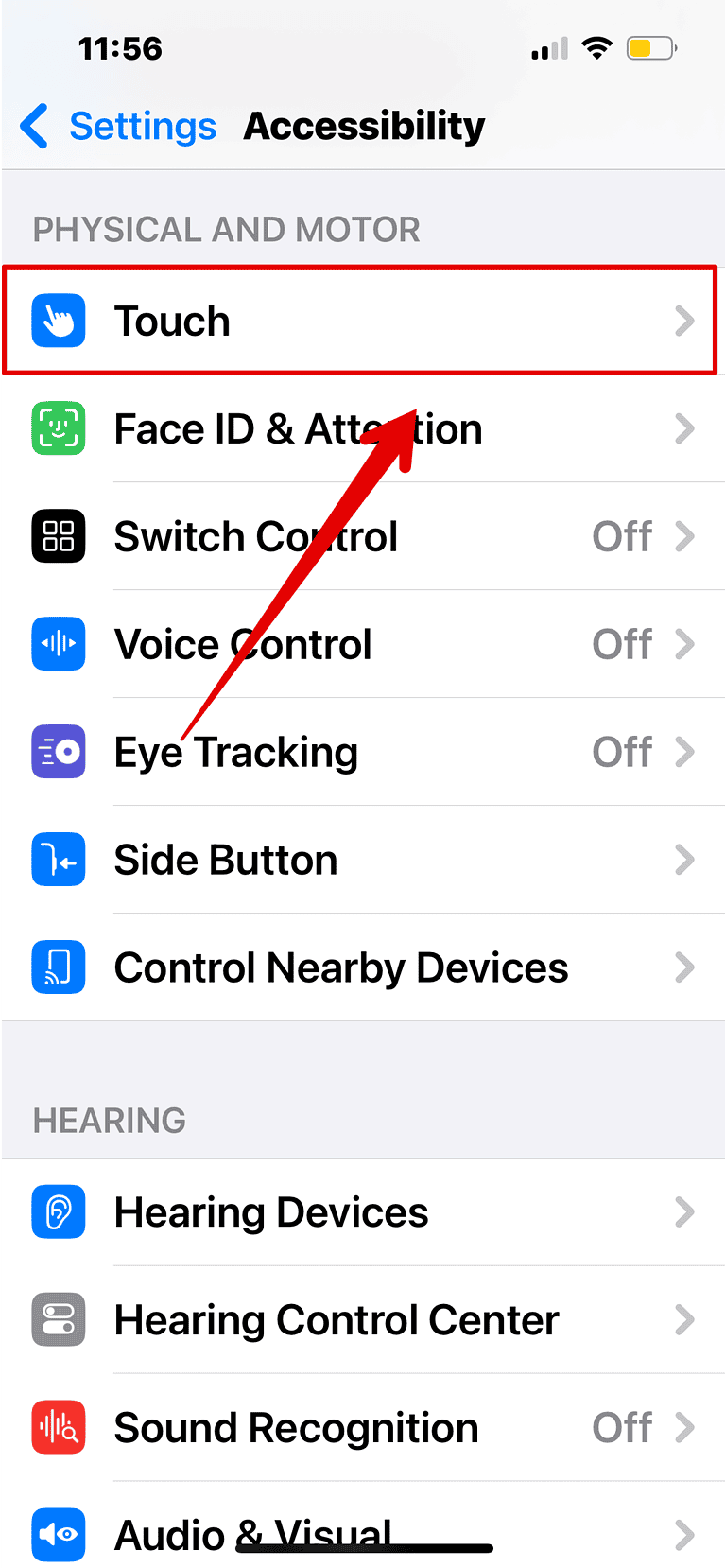Open the Side Button disclosure chevron
Image resolution: width=725 pixels, height=1568 pixels.
pyautogui.click(x=685, y=860)
